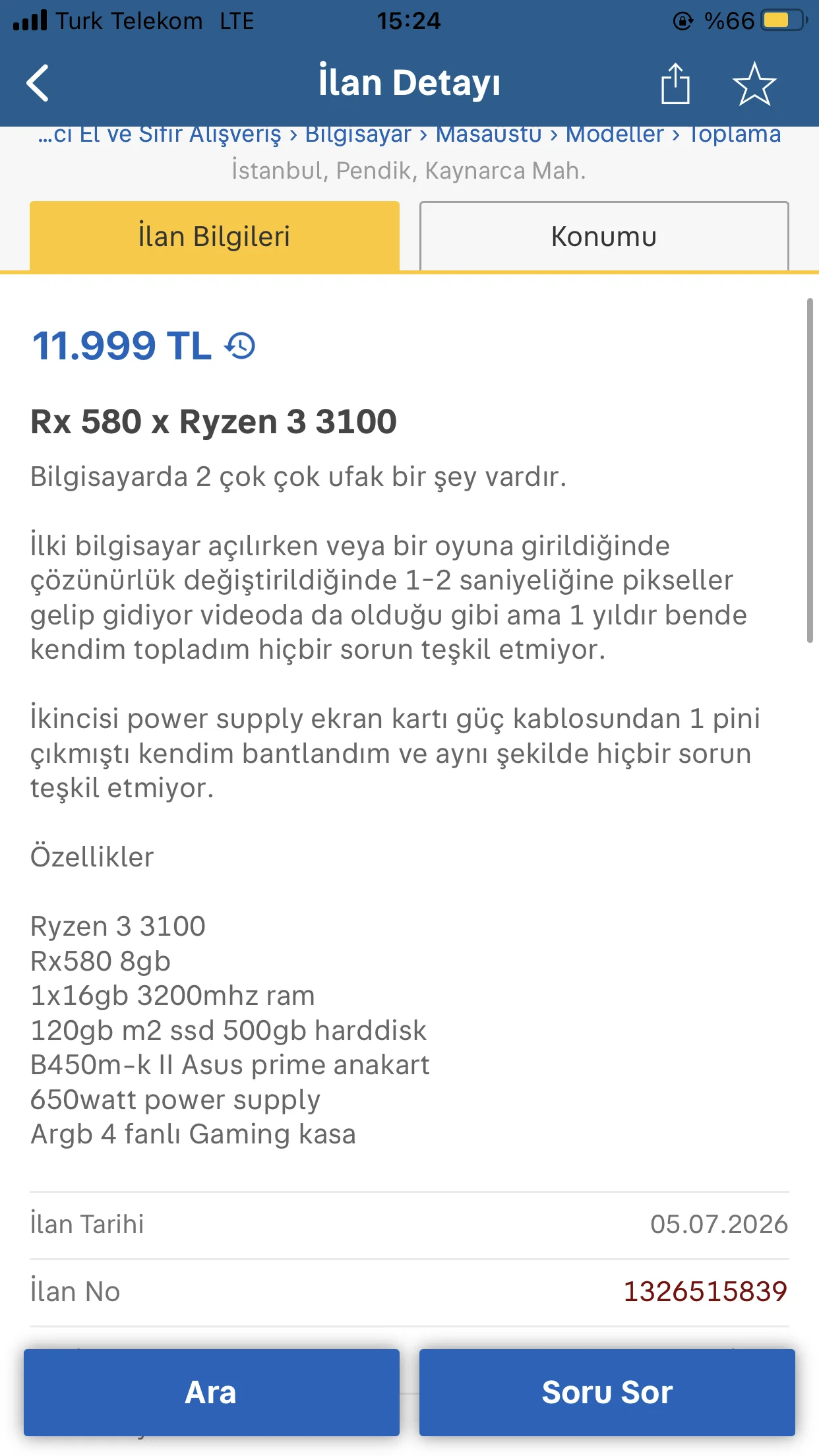This screenshot has height=1456, width=819.
Task: Ask the seller via Soru Sor
Action: [607, 1392]
